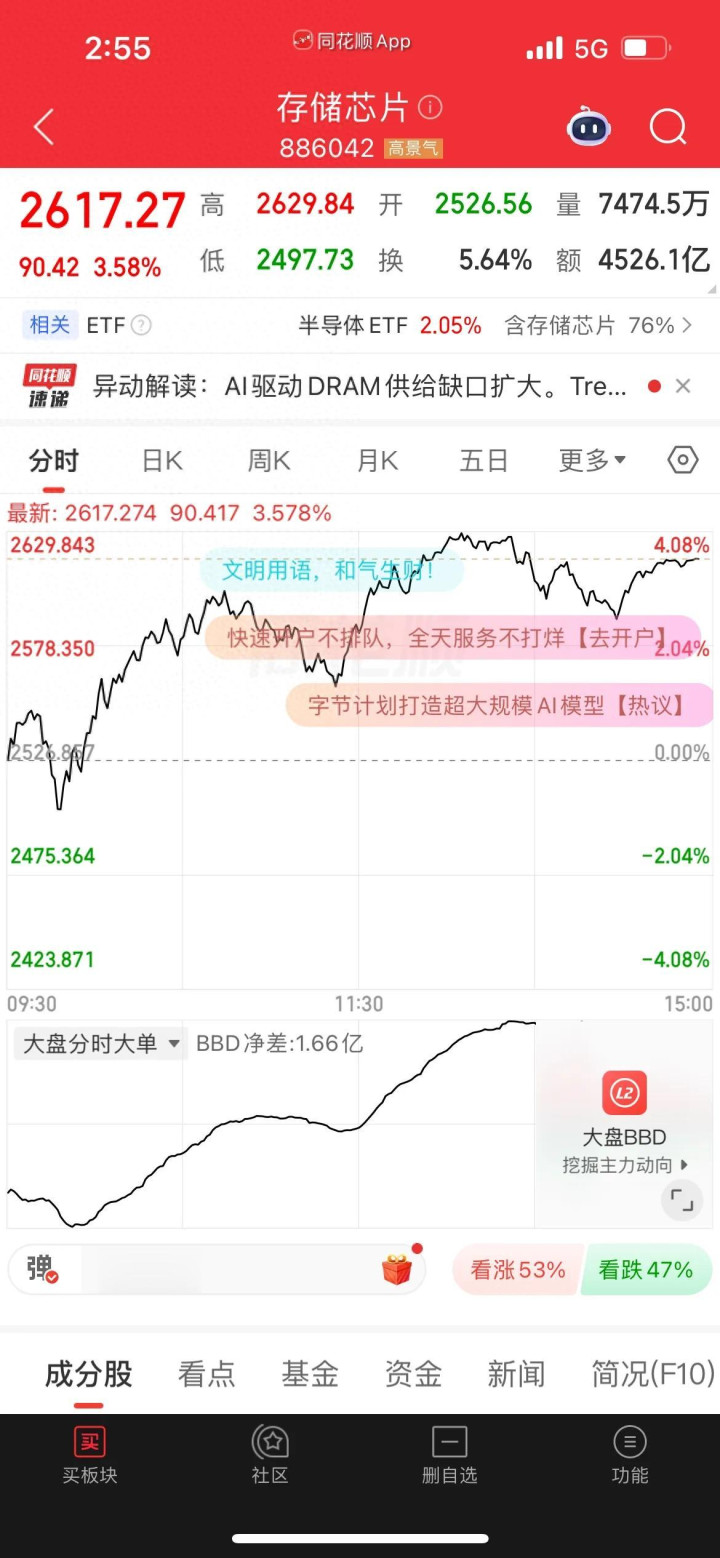This screenshot has height=1558, width=720.
Task: Open the AI robot assistant icon
Action: point(589,127)
